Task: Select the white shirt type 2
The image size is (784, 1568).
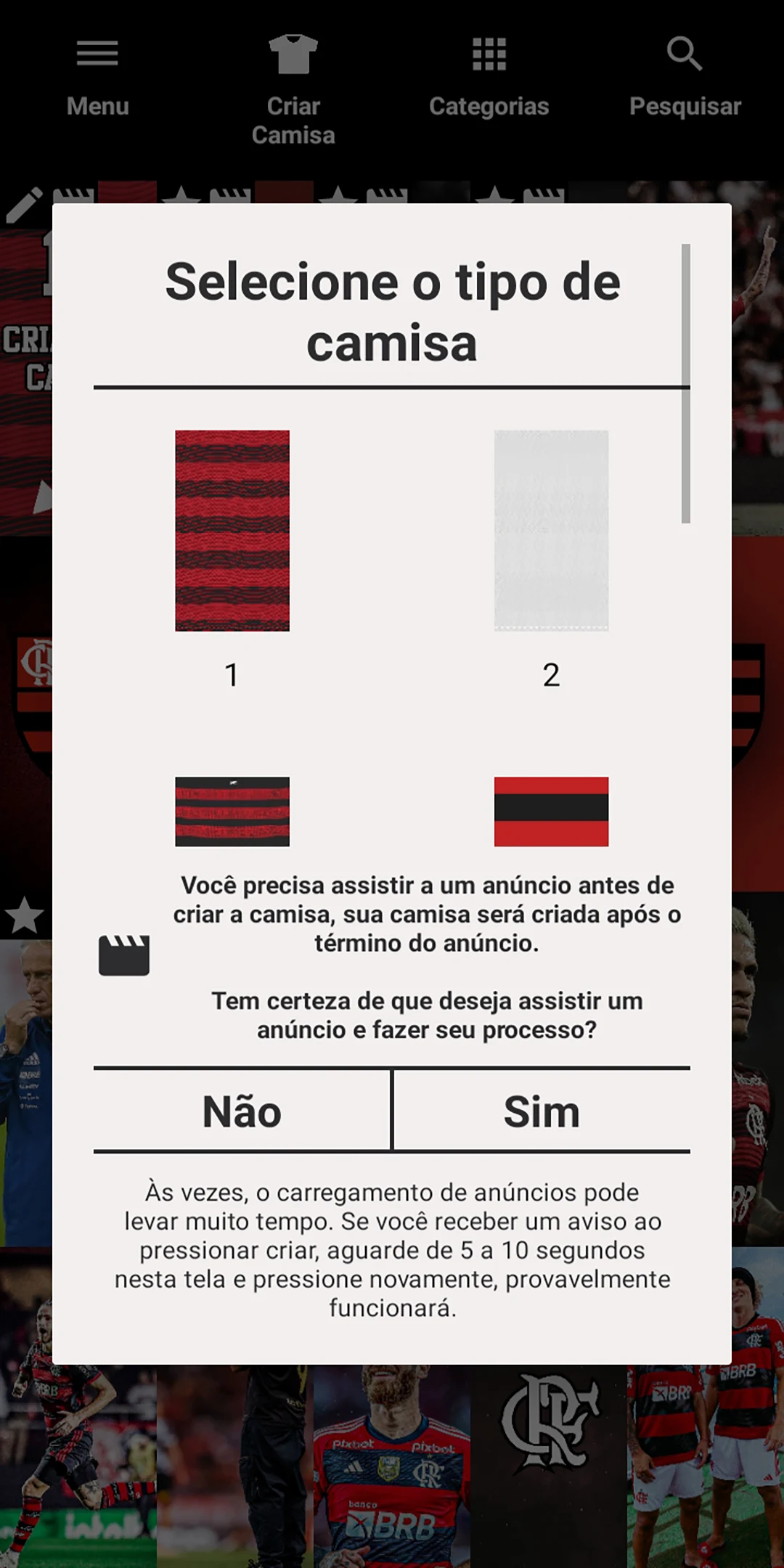Action: [551, 531]
